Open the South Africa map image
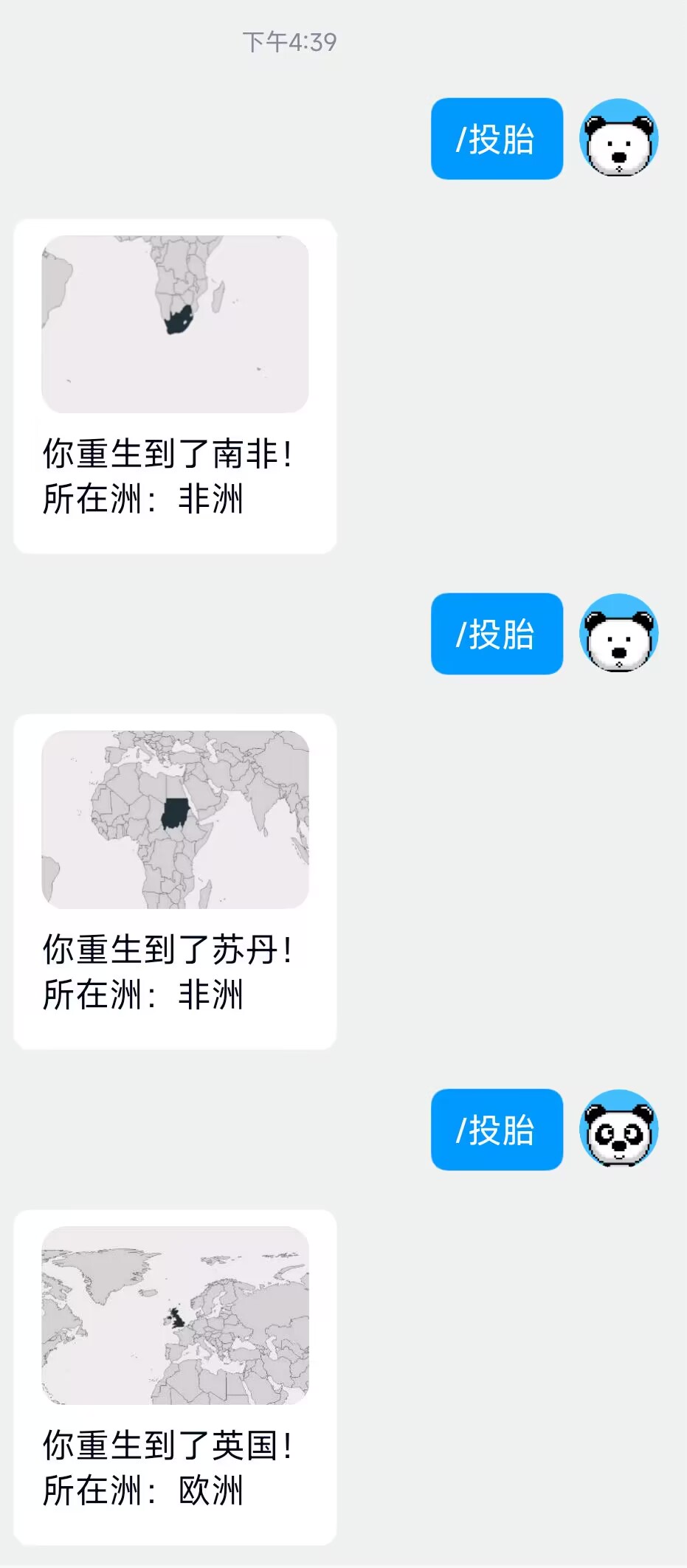The image size is (687, 1568). tap(175, 324)
